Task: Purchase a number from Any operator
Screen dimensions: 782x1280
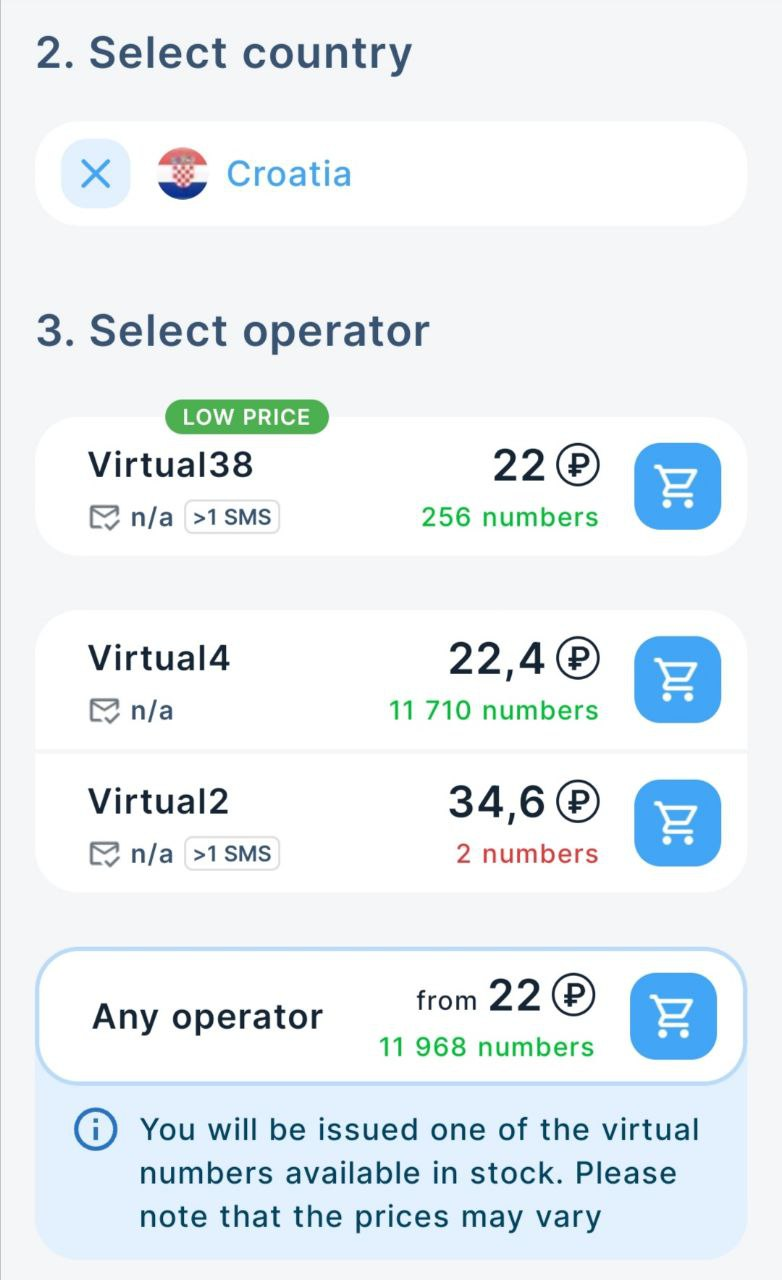Action: tap(673, 1016)
